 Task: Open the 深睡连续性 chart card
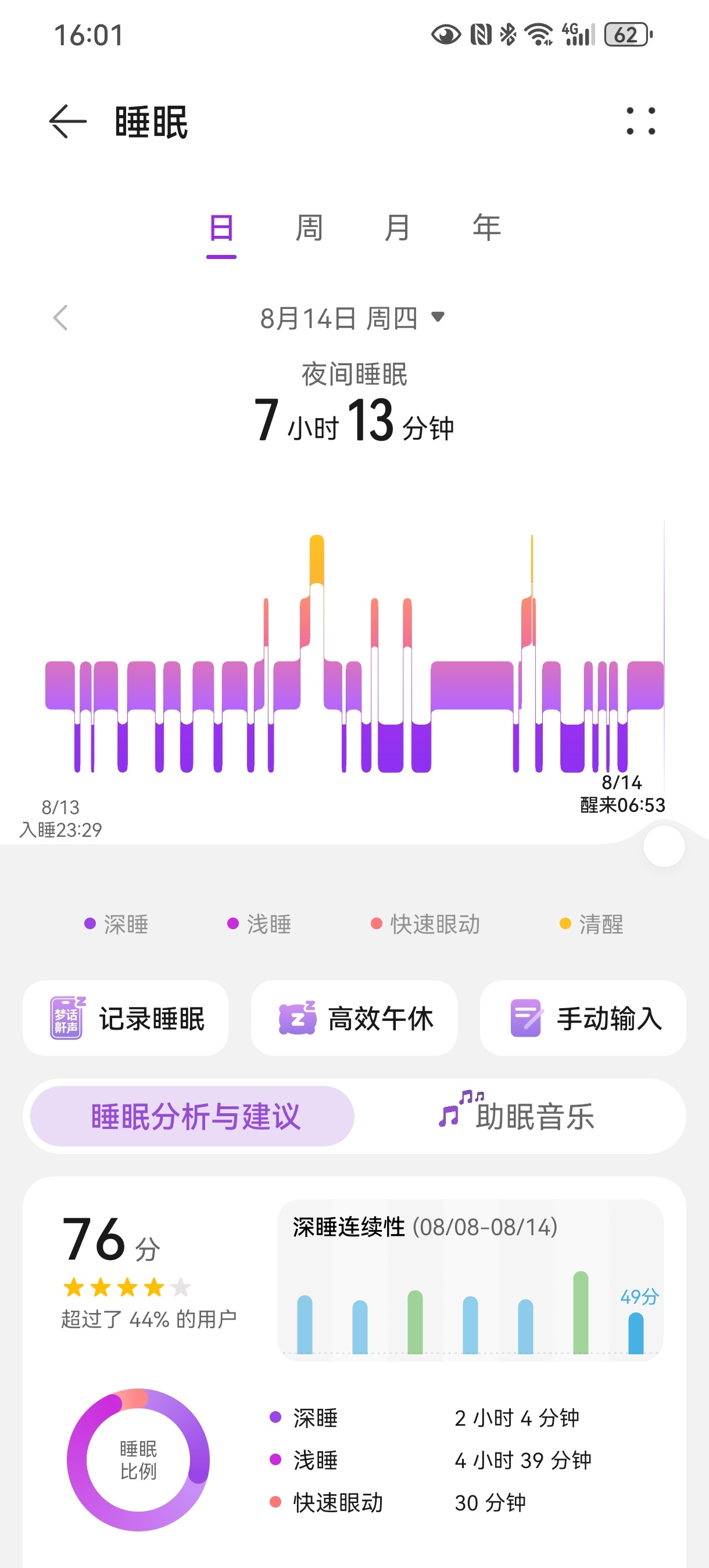tap(470, 1280)
